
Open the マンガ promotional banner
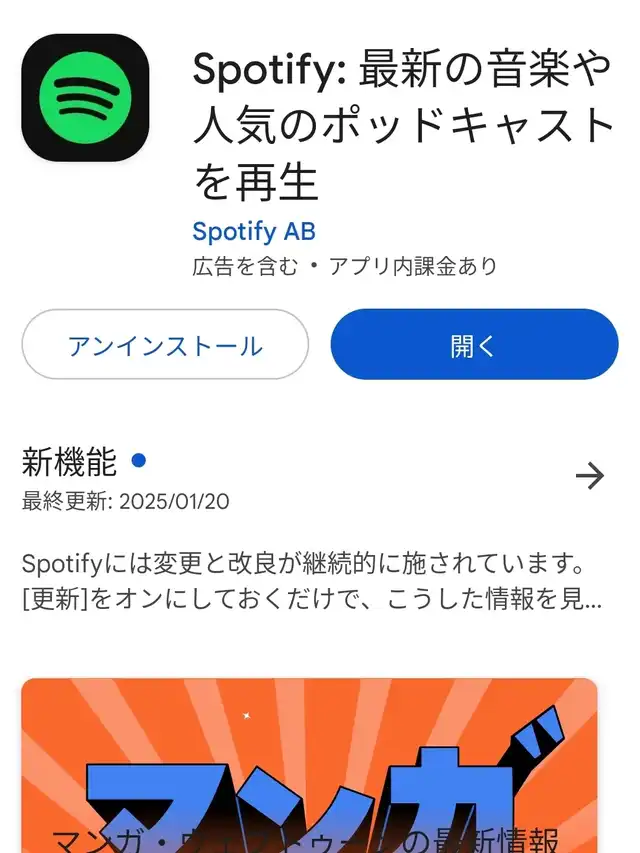click(x=309, y=766)
